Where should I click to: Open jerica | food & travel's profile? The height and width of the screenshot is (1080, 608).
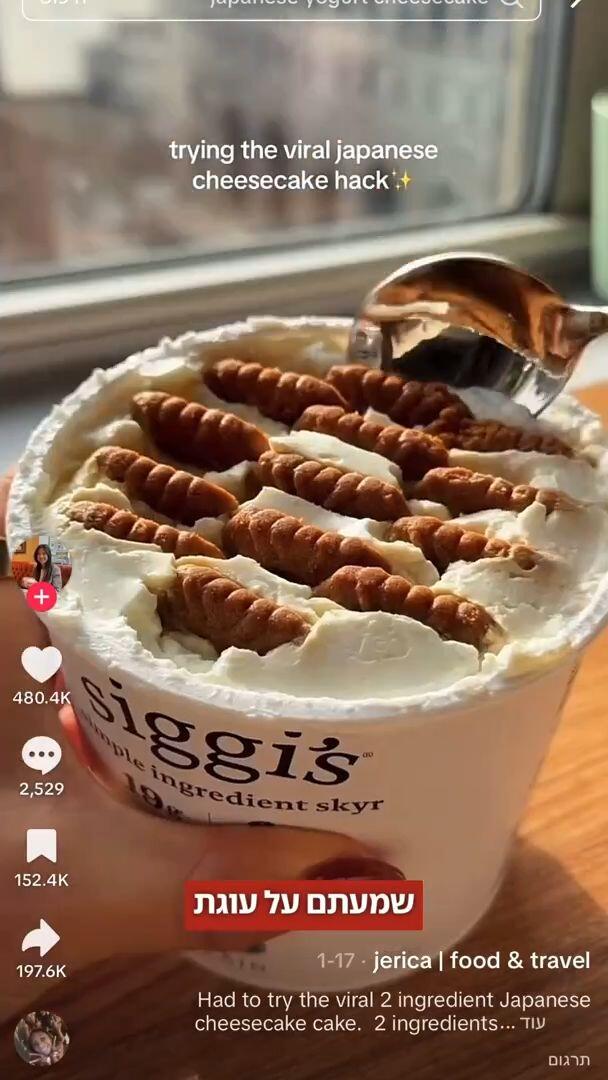[x=481, y=961]
